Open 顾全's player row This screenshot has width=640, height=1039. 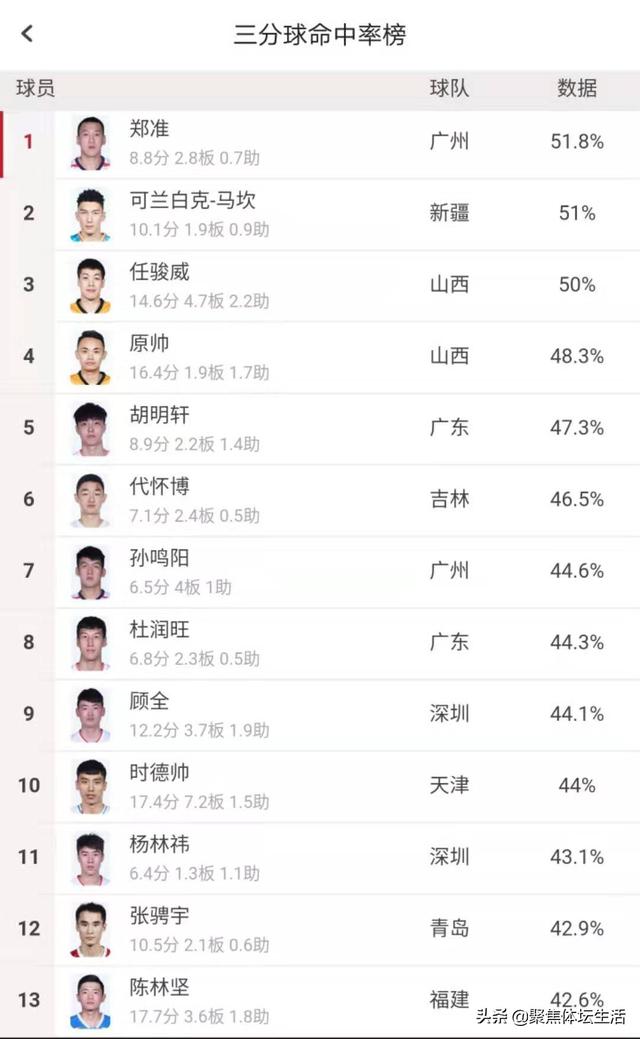pos(320,715)
